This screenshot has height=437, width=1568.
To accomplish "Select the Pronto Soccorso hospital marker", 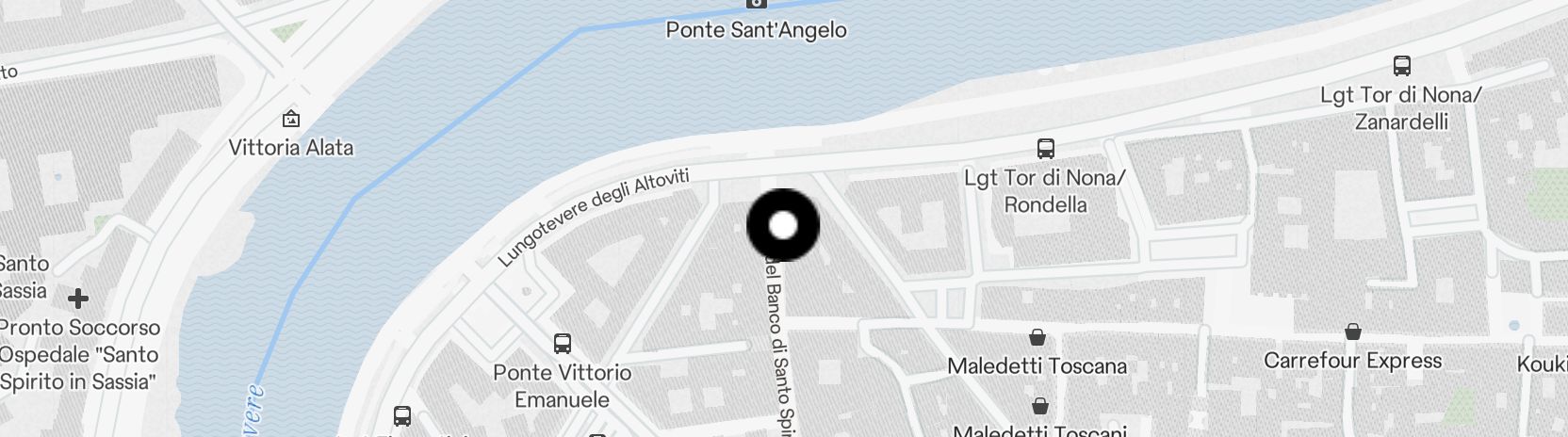I will 78,299.
